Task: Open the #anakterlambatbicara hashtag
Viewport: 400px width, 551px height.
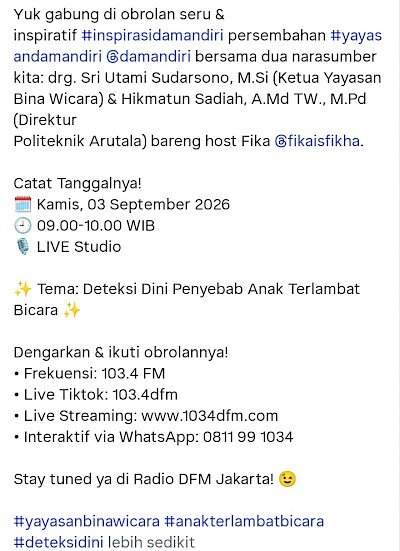Action: (244, 521)
